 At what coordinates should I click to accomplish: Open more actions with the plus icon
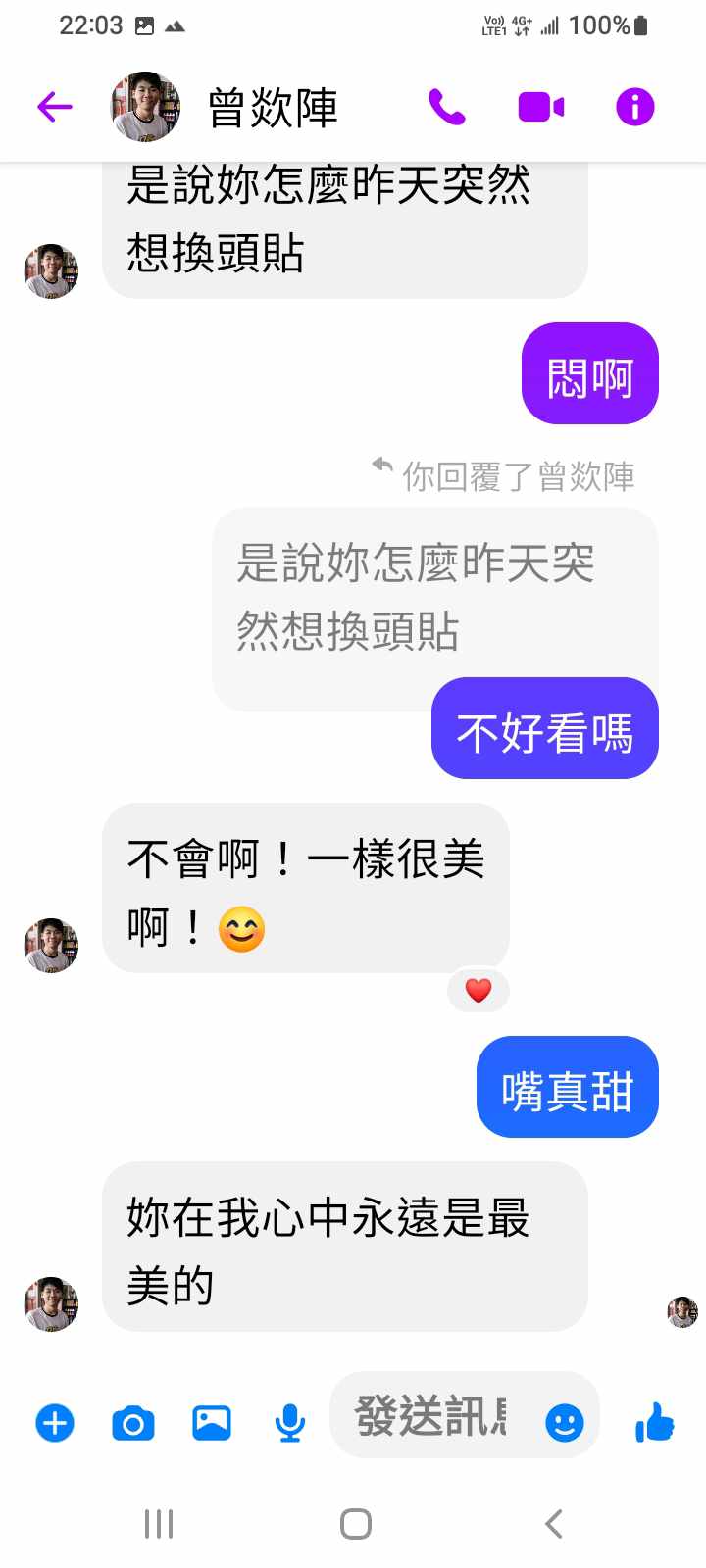tap(55, 1422)
